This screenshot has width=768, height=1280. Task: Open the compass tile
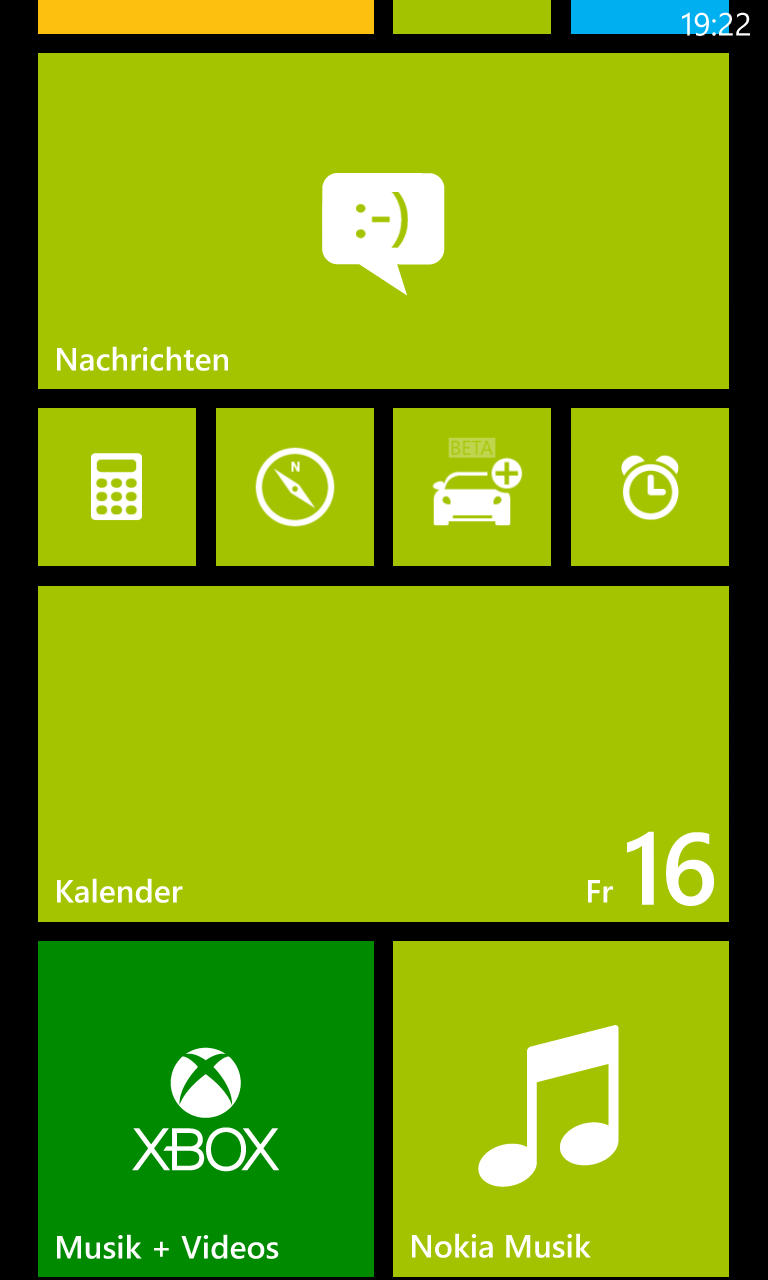pos(295,487)
